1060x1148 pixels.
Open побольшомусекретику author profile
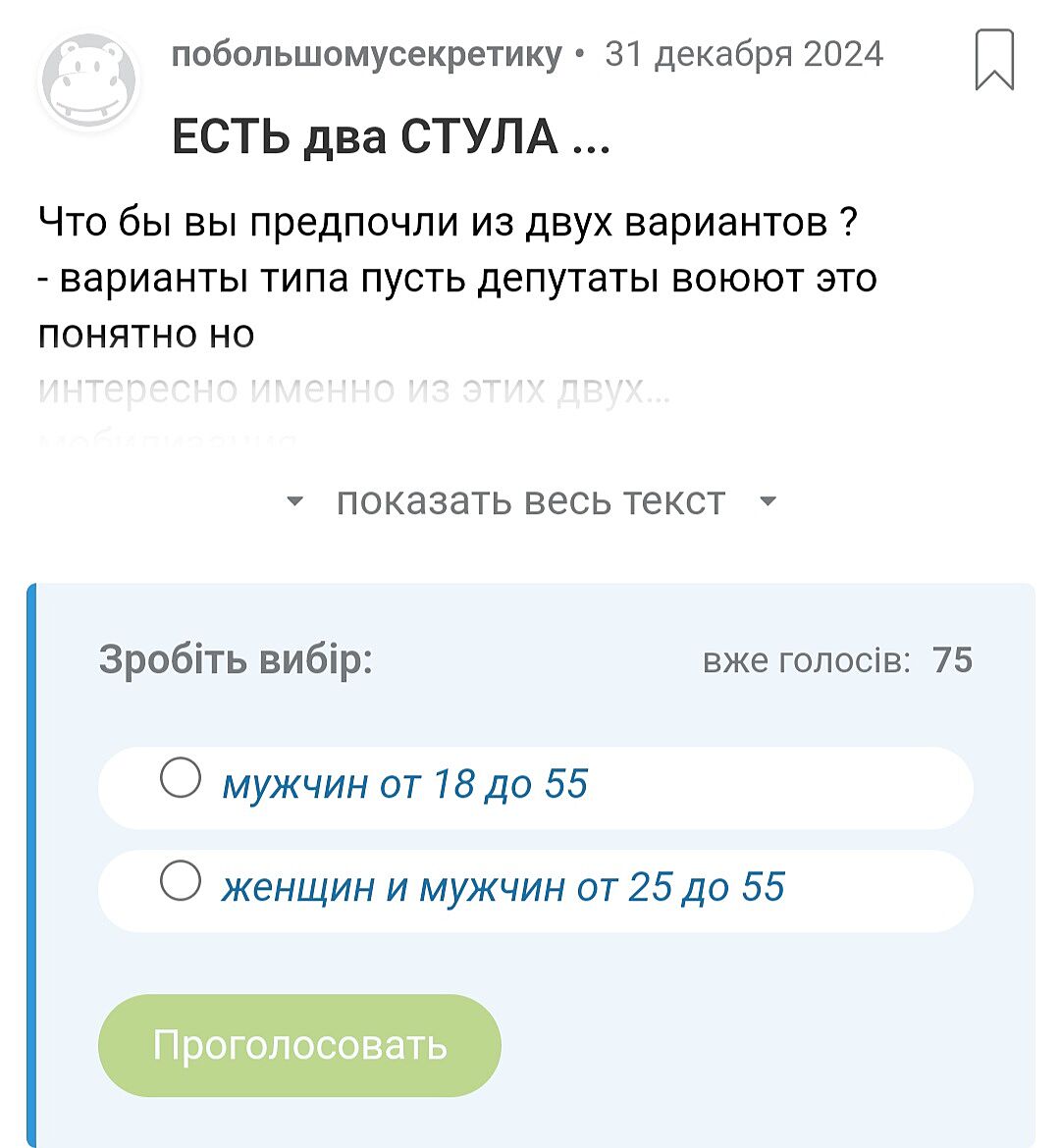[x=366, y=54]
